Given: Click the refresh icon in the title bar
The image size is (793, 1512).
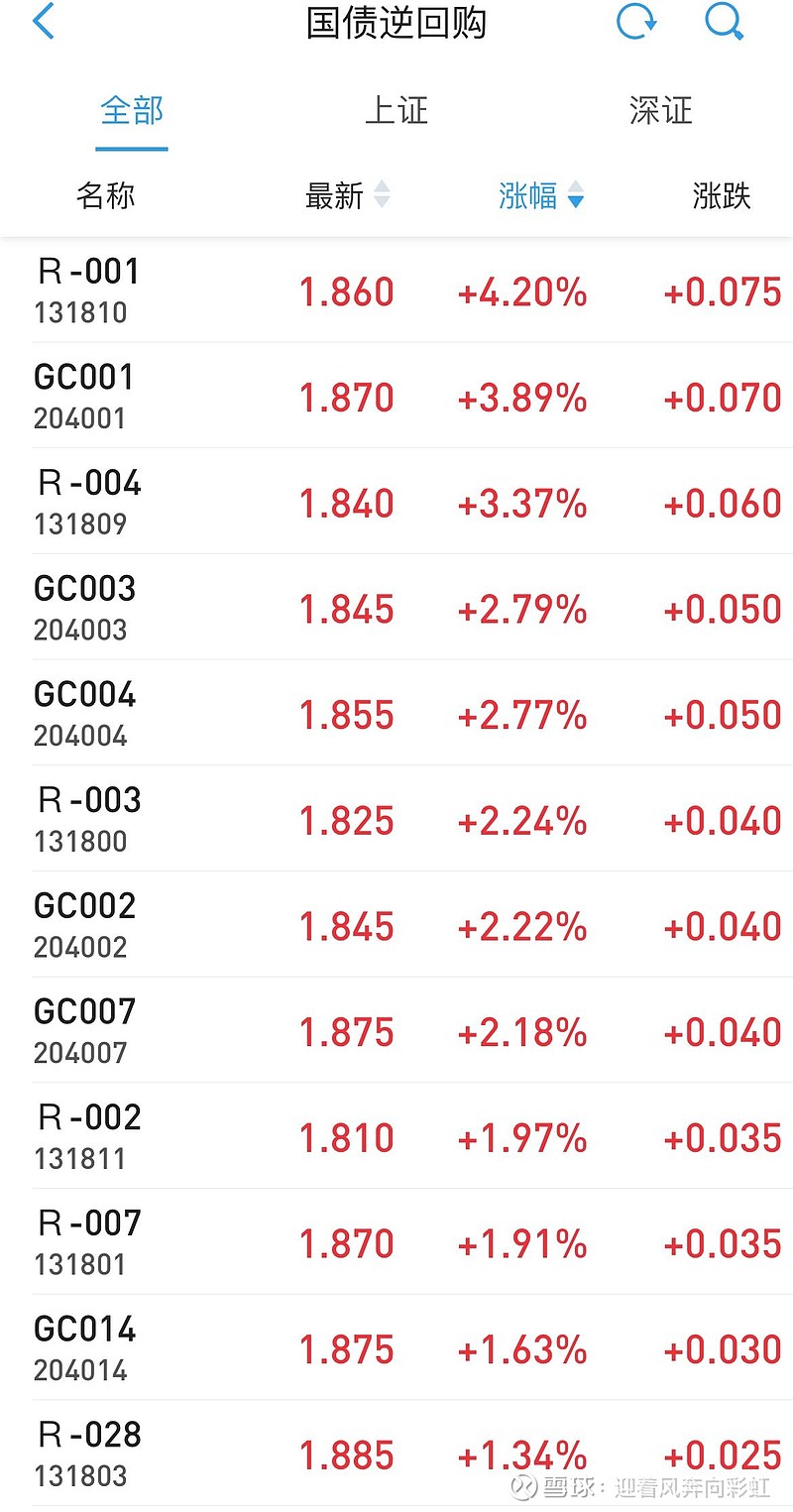Looking at the screenshot, I should coord(636,22).
